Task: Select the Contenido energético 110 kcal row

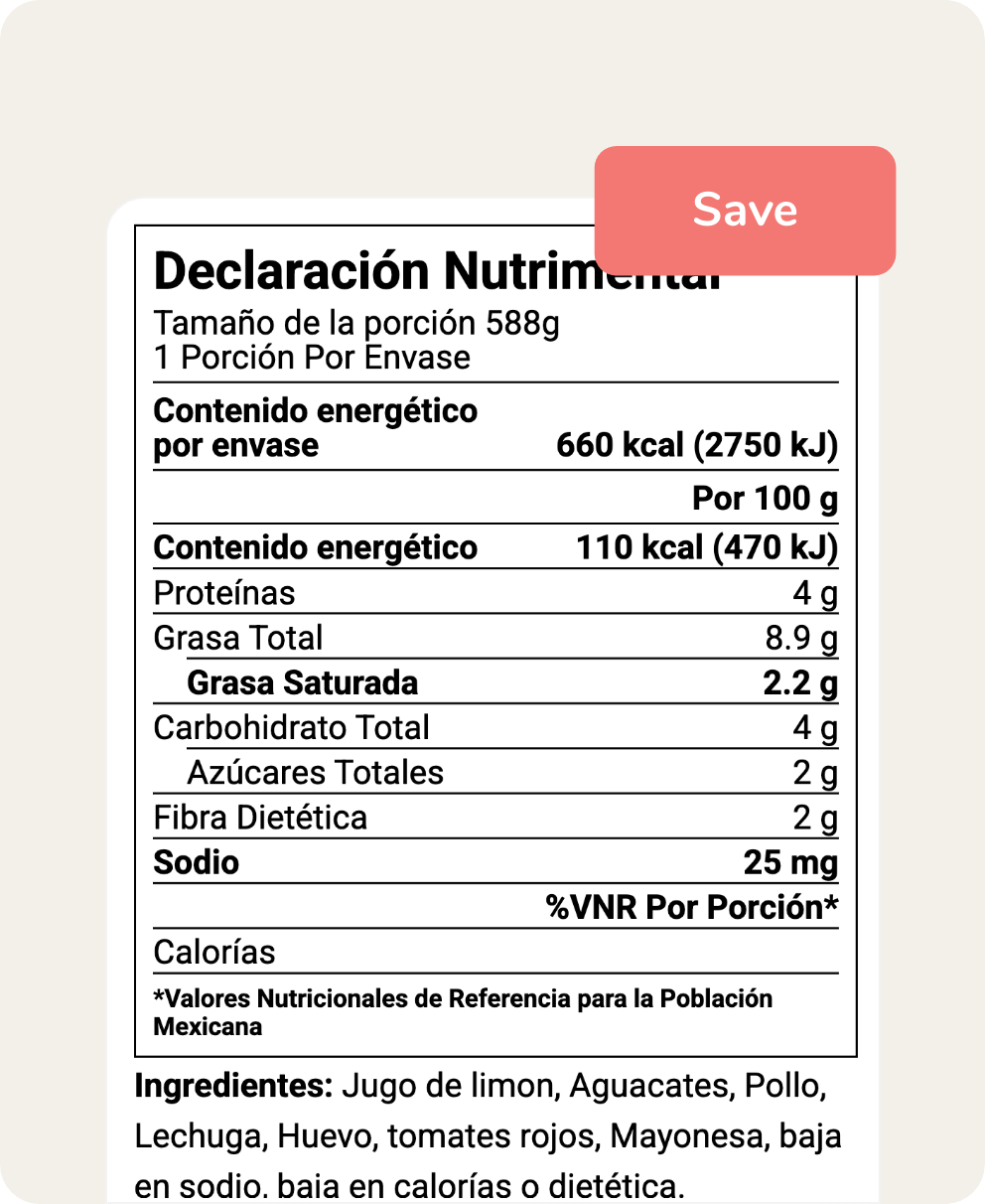Action: click(494, 546)
